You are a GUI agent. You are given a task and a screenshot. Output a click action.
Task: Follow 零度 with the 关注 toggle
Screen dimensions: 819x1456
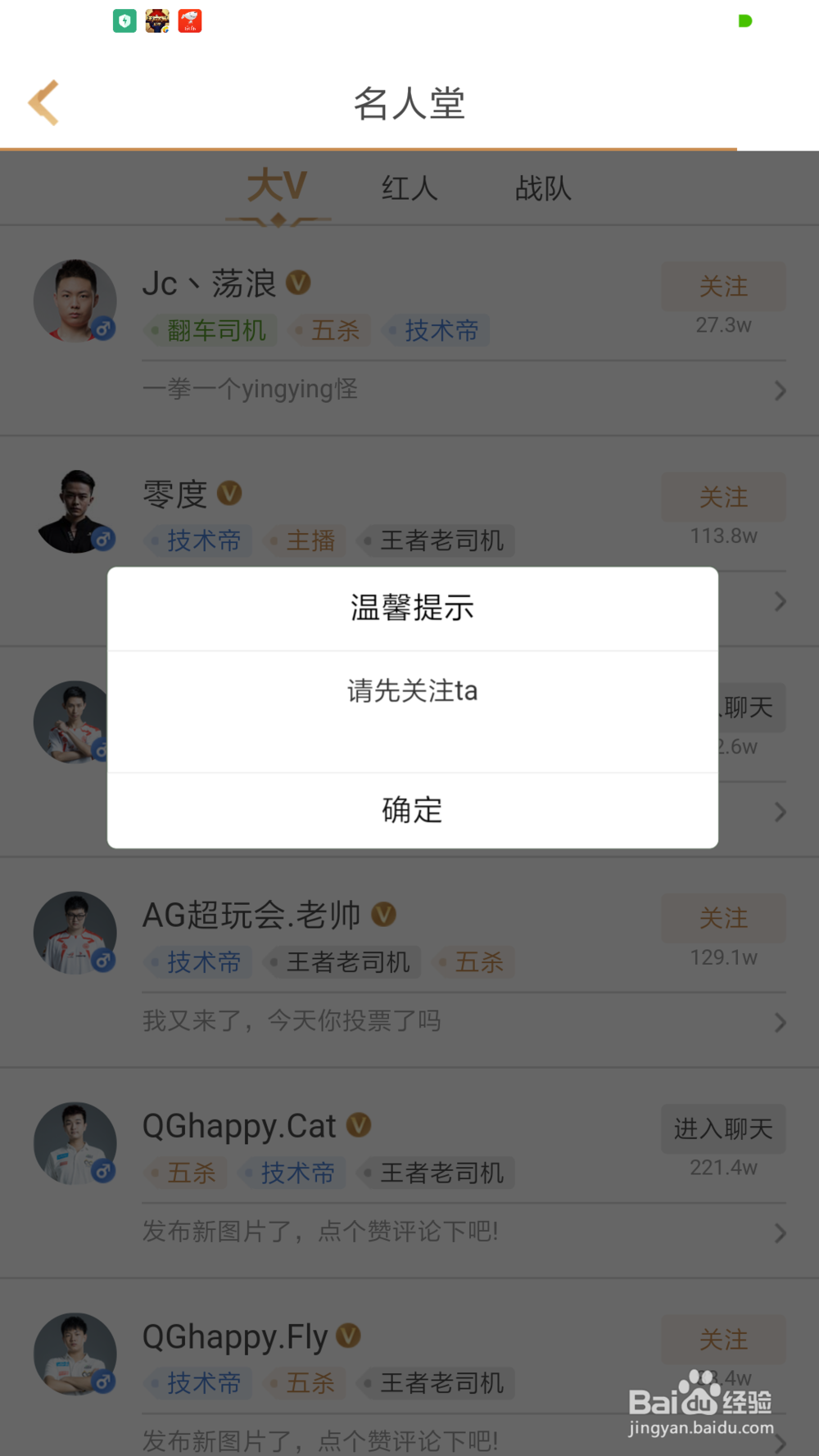pos(723,497)
